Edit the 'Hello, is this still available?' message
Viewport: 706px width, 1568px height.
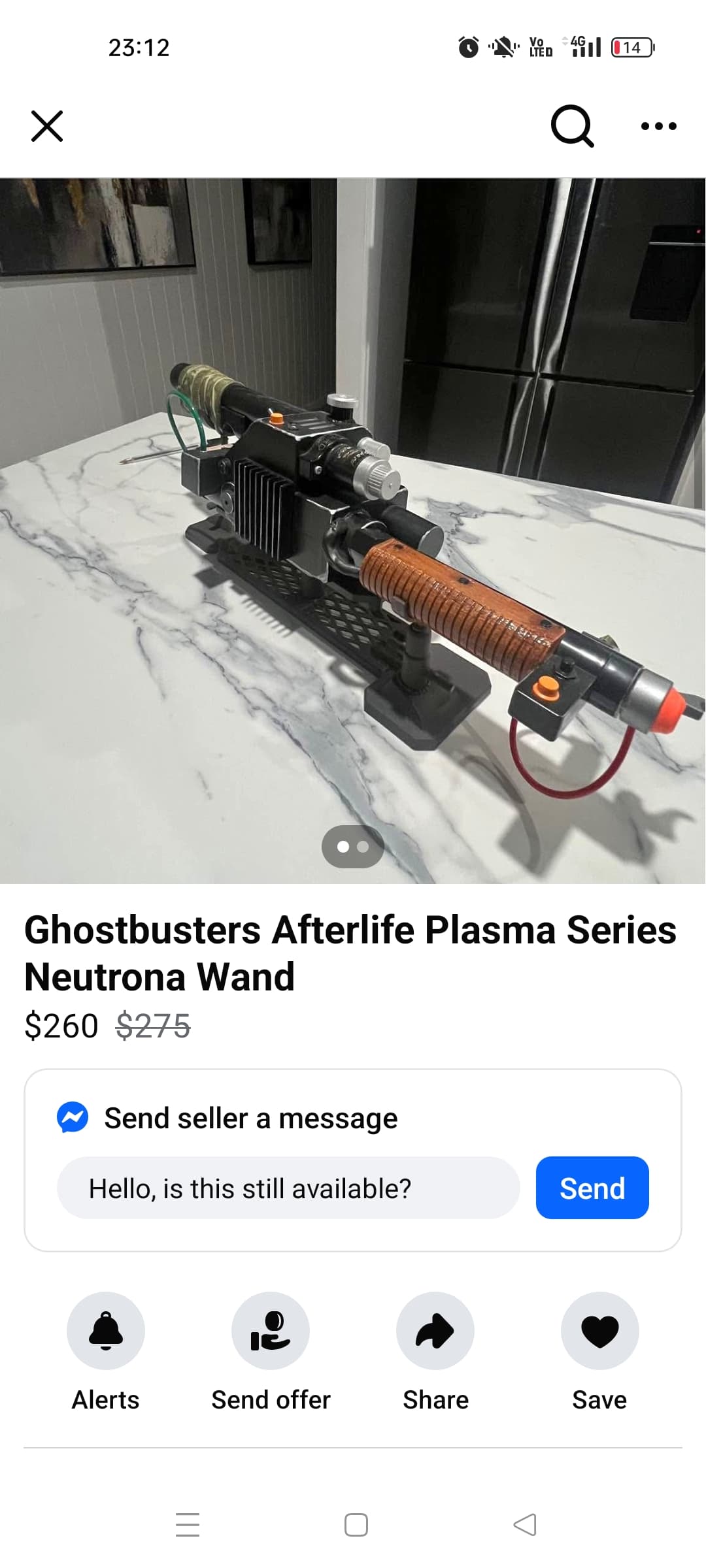pos(288,1188)
